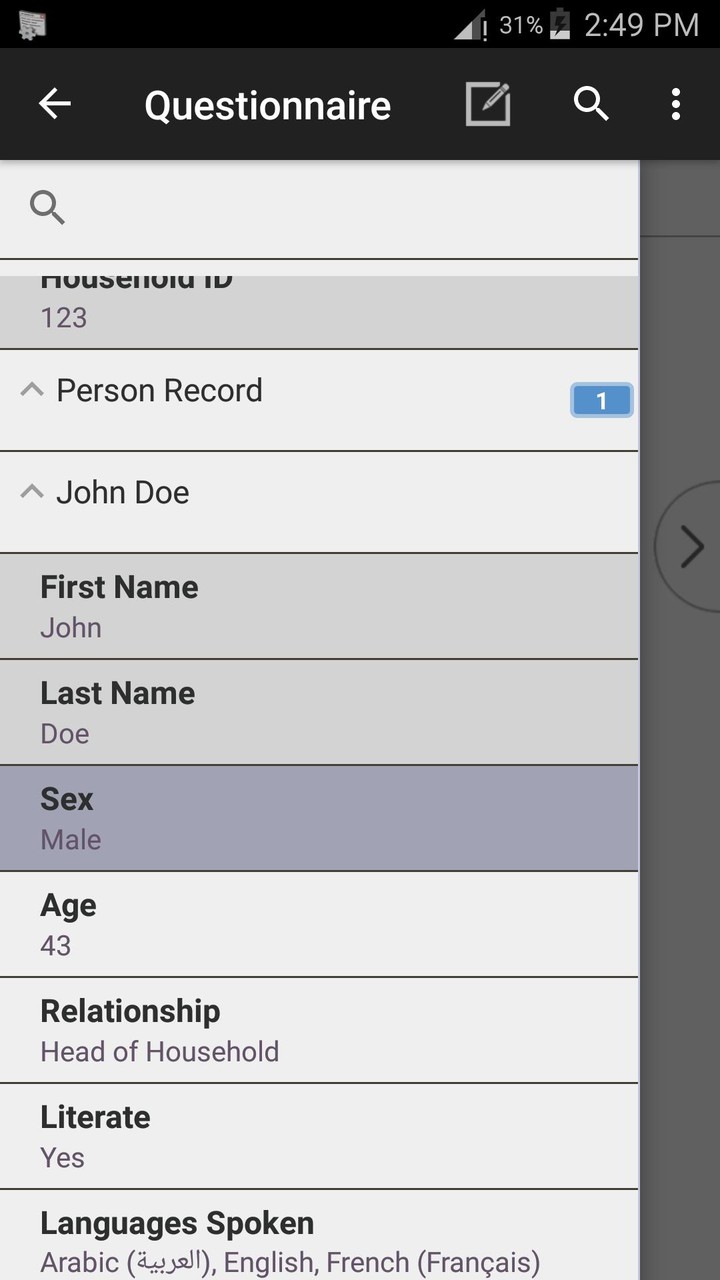Image resolution: width=720 pixels, height=1280 pixels.
Task: Tap the search icon in the toolbar
Action: point(590,103)
